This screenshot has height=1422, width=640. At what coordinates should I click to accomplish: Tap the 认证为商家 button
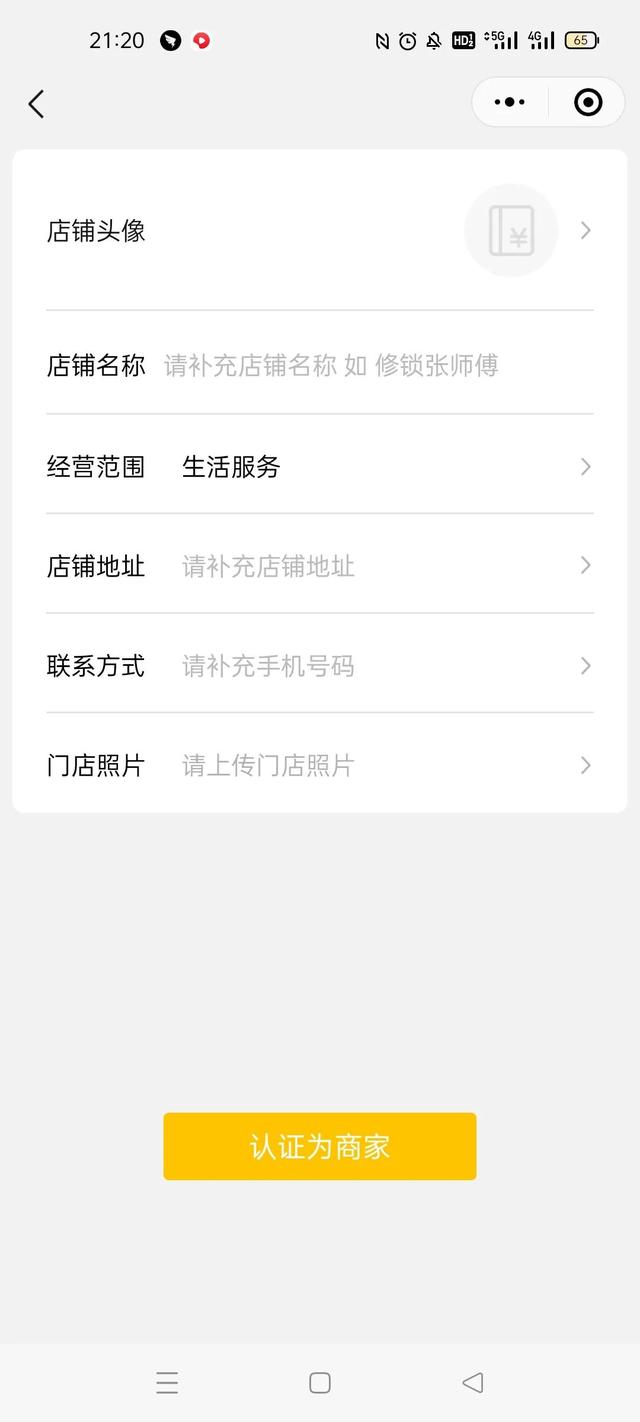[x=320, y=1146]
